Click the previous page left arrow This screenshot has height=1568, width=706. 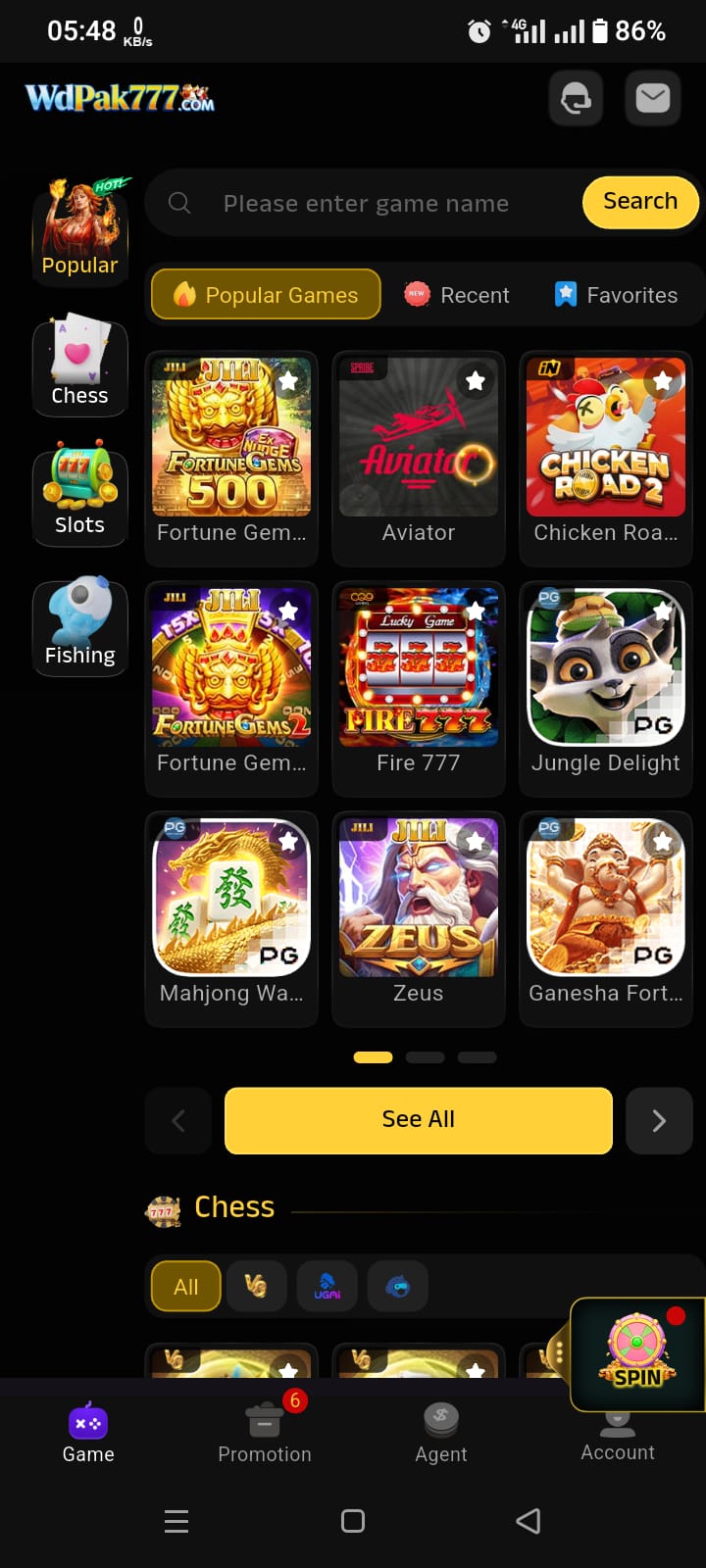click(x=178, y=1120)
